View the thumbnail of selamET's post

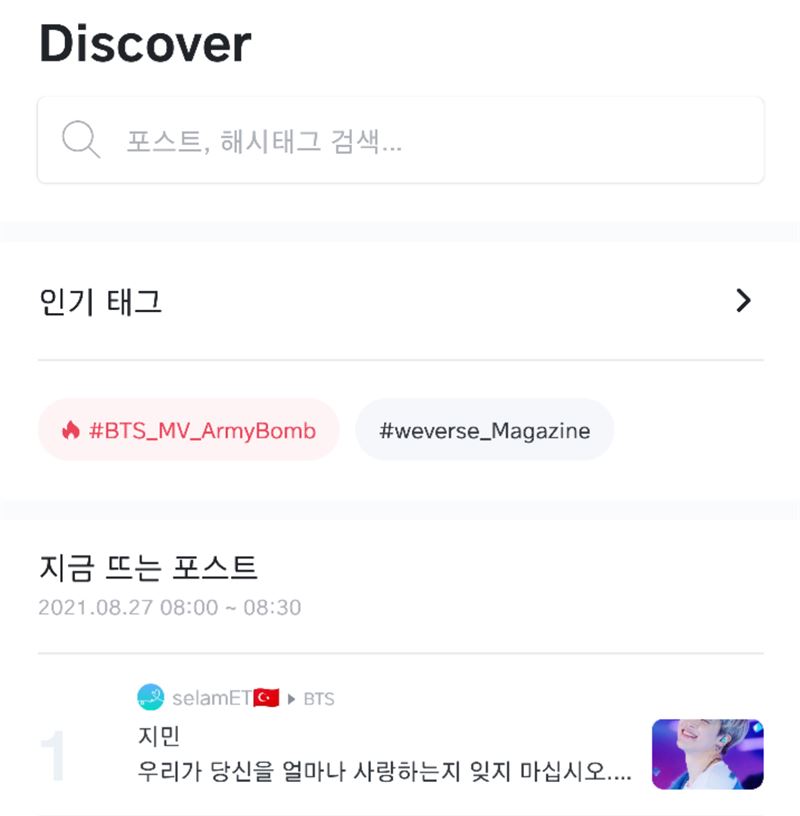click(707, 755)
